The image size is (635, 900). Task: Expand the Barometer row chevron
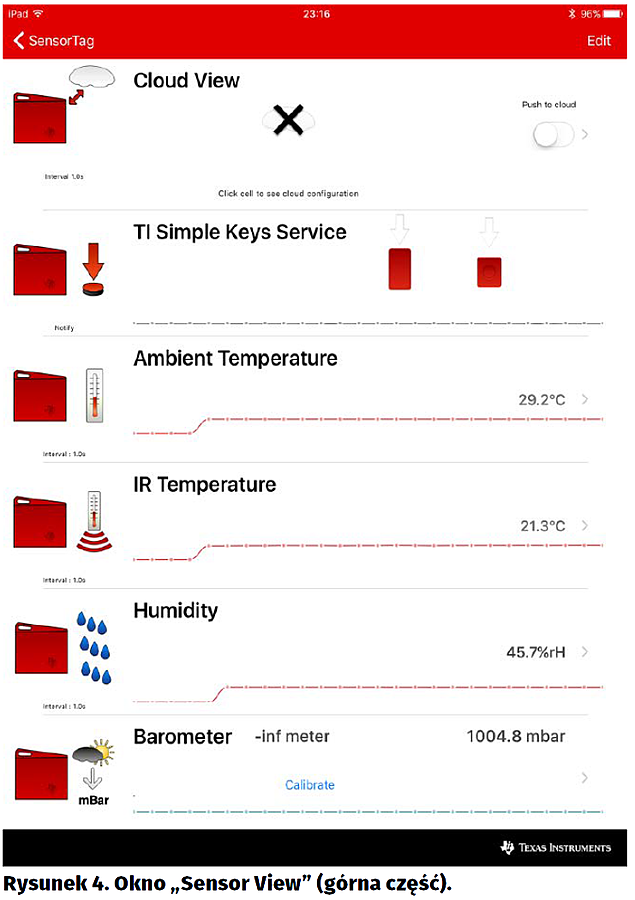point(584,778)
